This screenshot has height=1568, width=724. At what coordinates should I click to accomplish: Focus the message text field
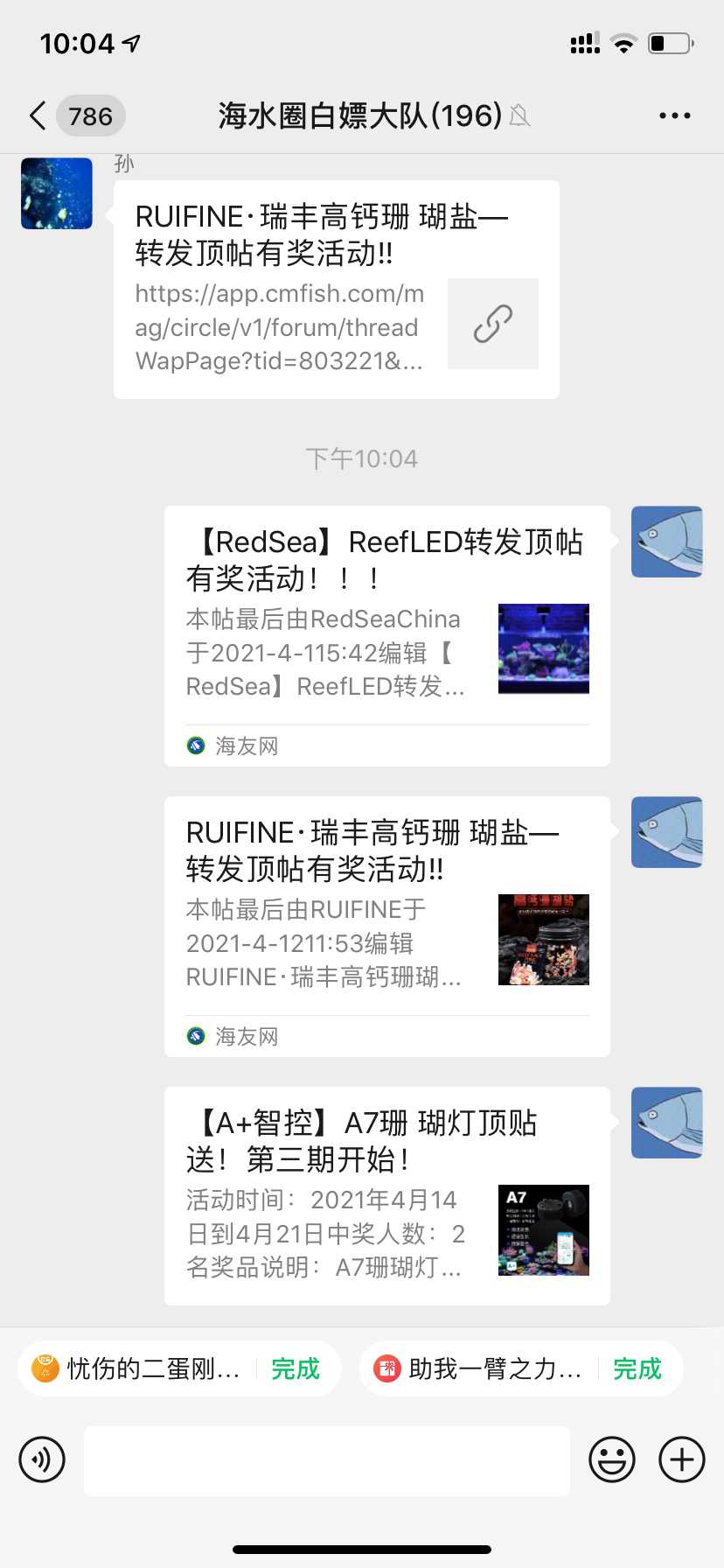[x=327, y=1459]
